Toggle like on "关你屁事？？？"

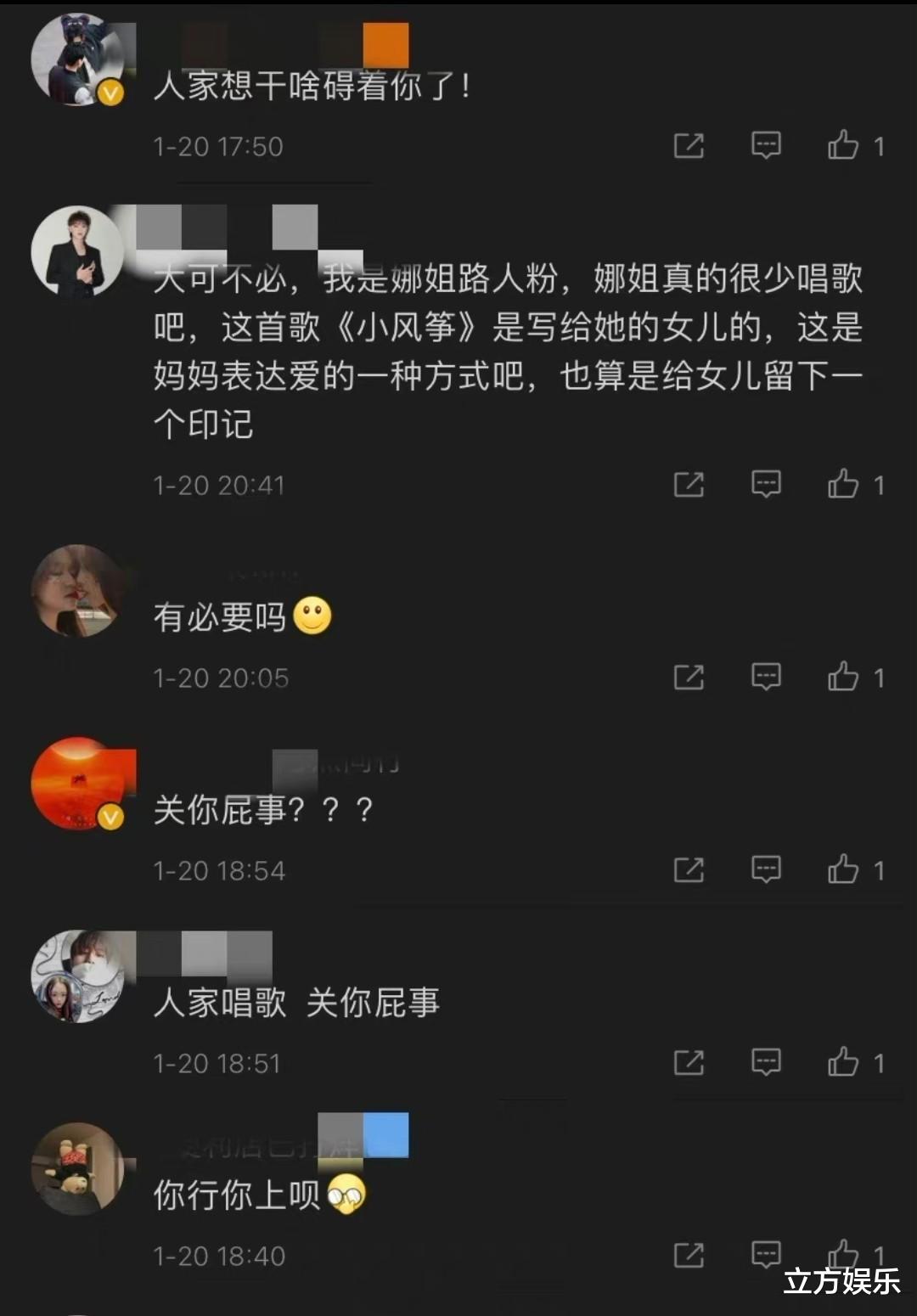pos(842,869)
